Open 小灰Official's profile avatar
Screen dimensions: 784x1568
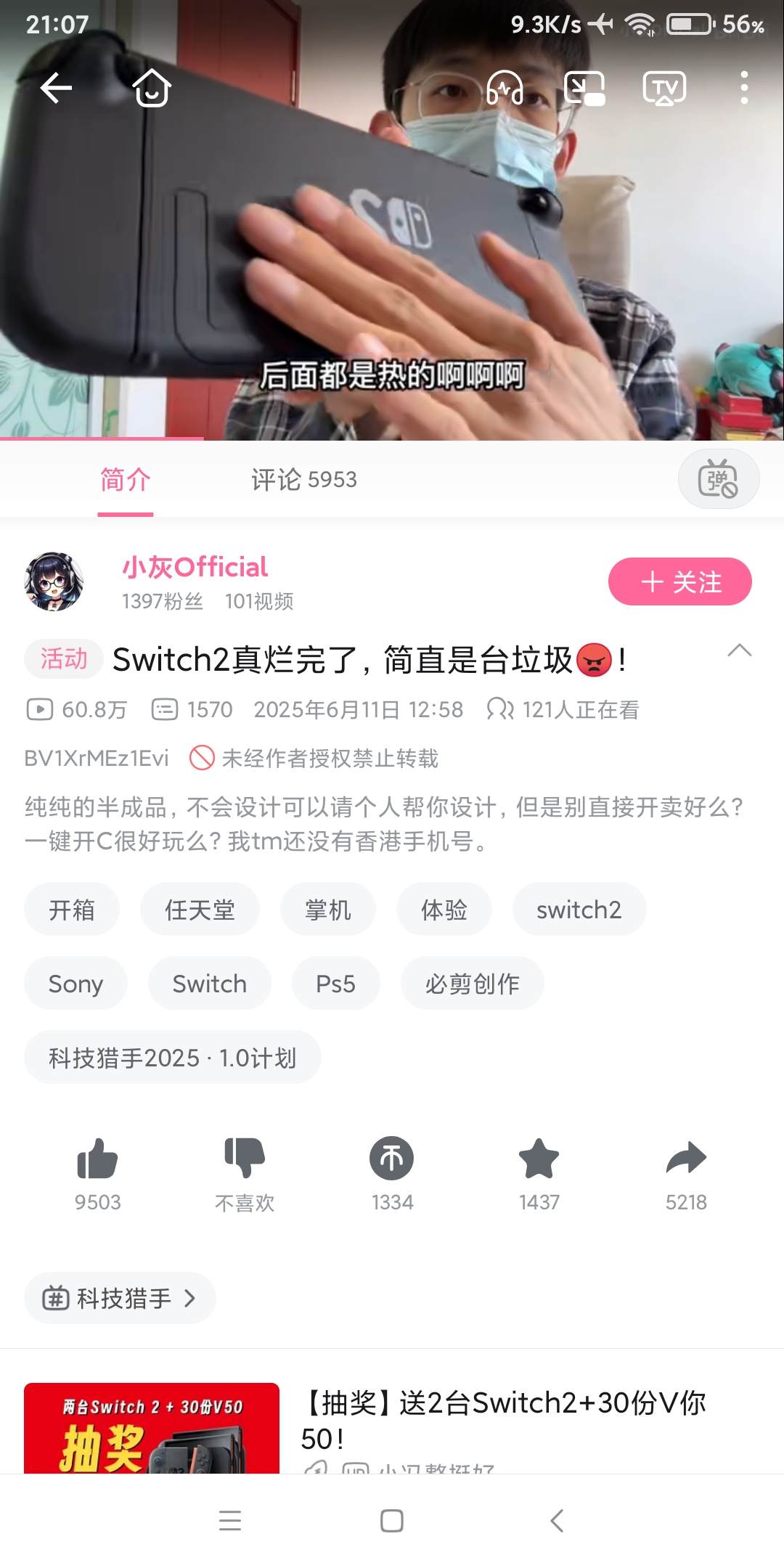pyautogui.click(x=54, y=581)
